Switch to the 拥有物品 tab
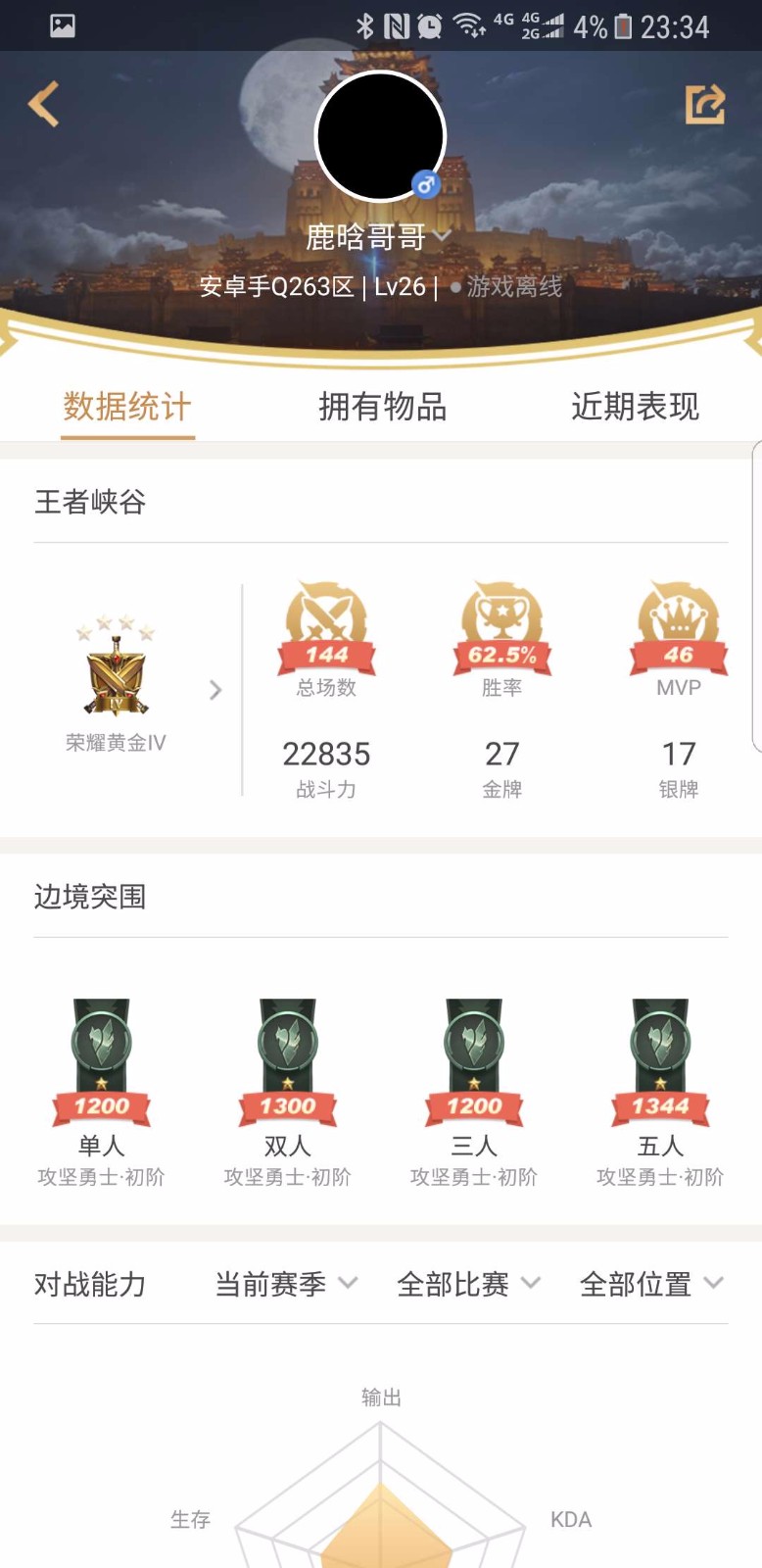This screenshot has height=1568, width=762. pos(382,406)
